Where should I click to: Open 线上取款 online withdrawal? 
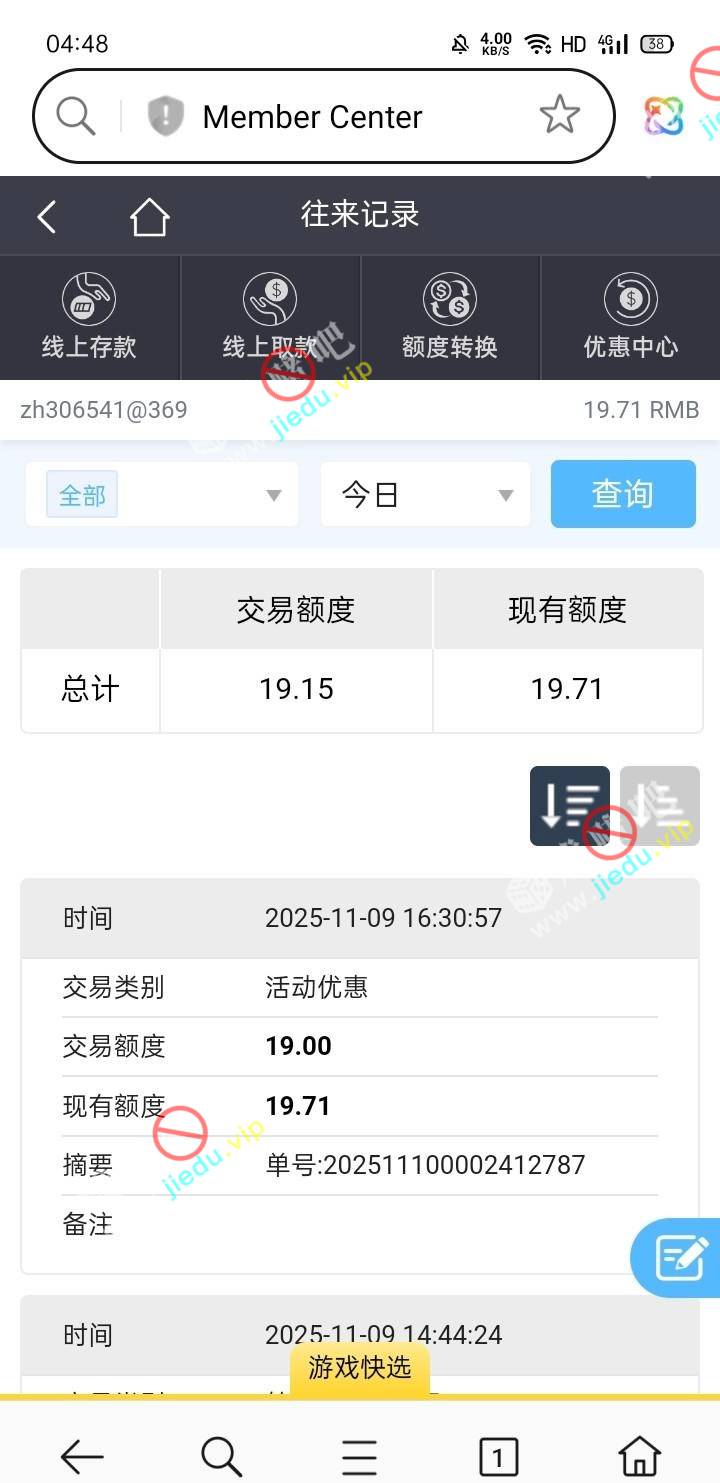click(x=270, y=317)
